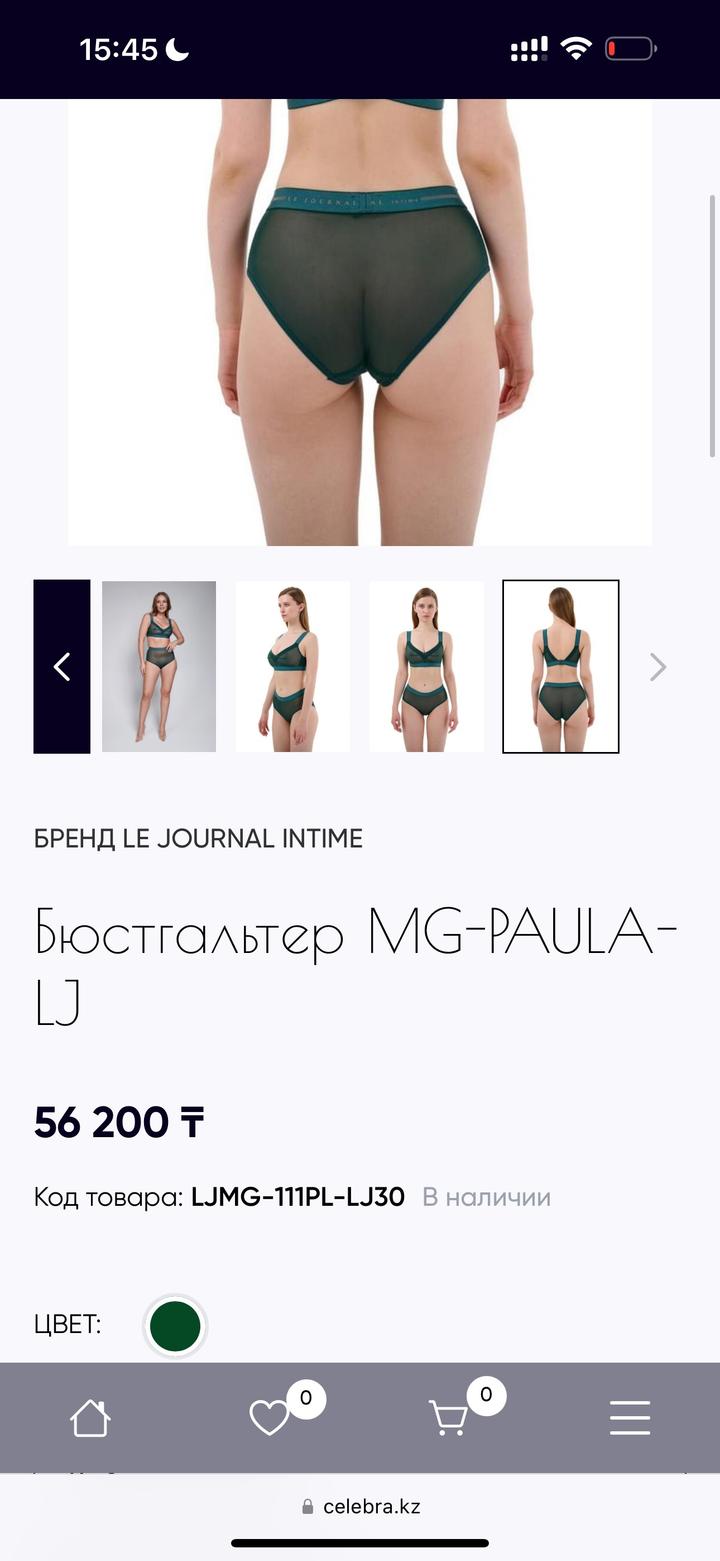Choose the dark green color swatch
Image resolution: width=720 pixels, height=1561 pixels.
(175, 1326)
